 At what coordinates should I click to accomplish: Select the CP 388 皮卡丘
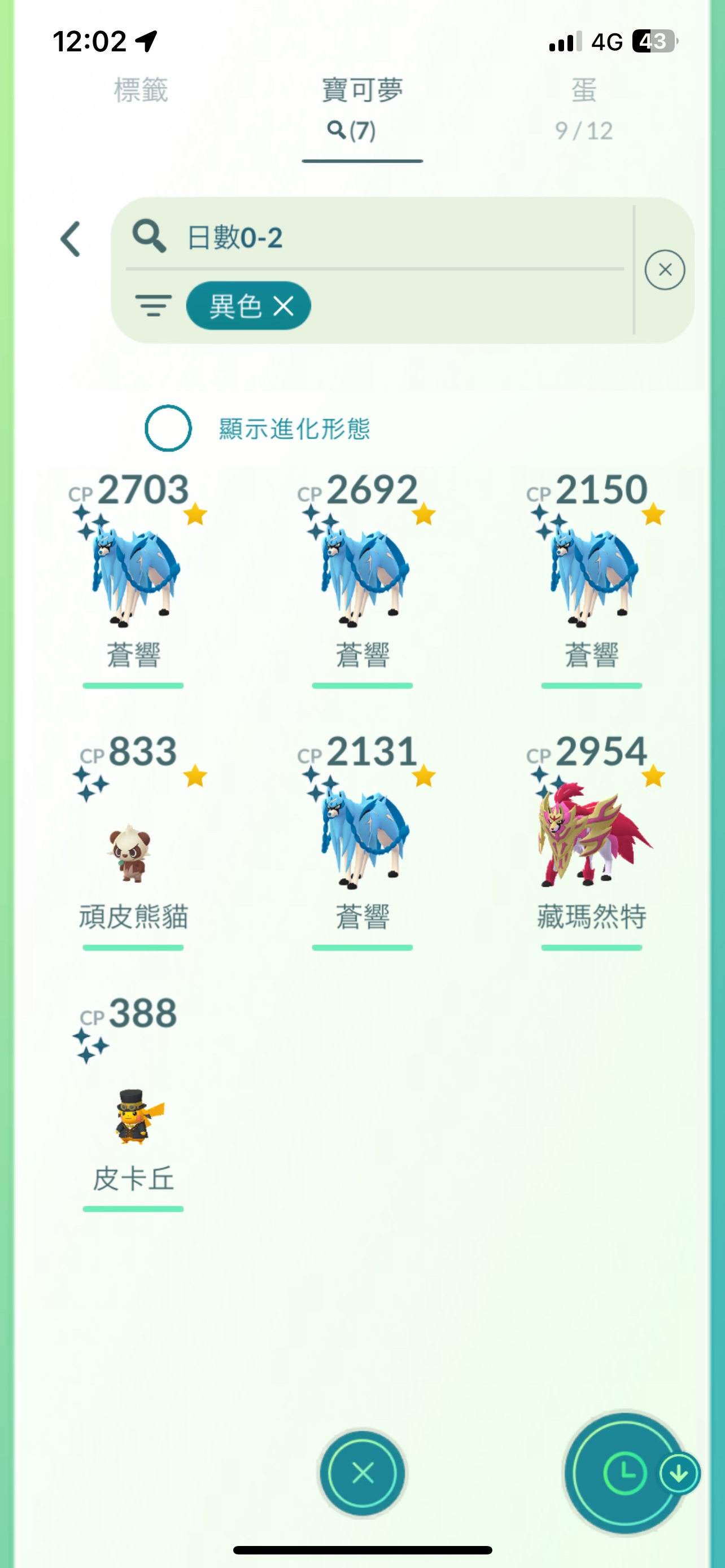[x=134, y=1102]
